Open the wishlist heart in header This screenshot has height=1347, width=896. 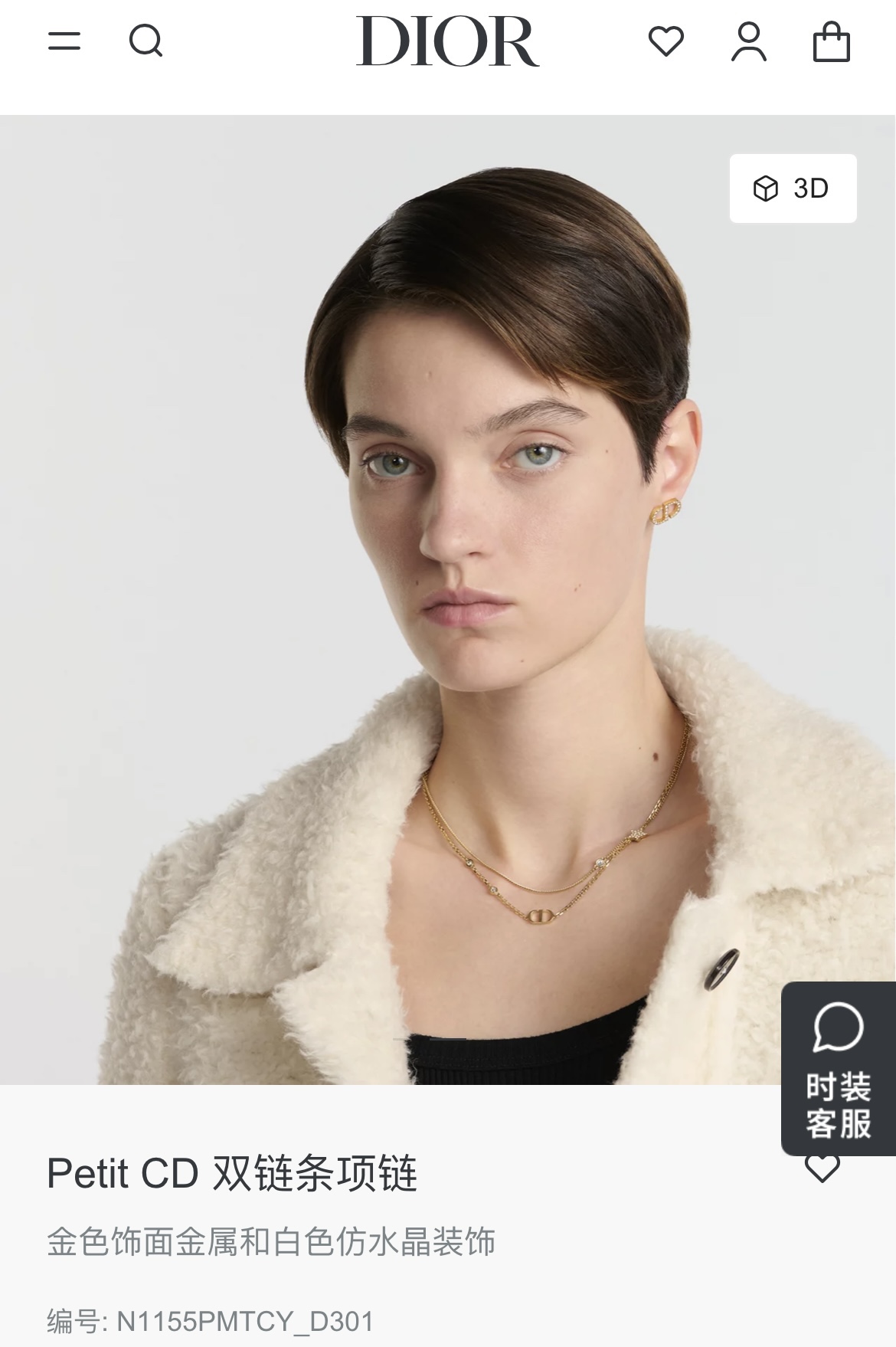[665, 41]
